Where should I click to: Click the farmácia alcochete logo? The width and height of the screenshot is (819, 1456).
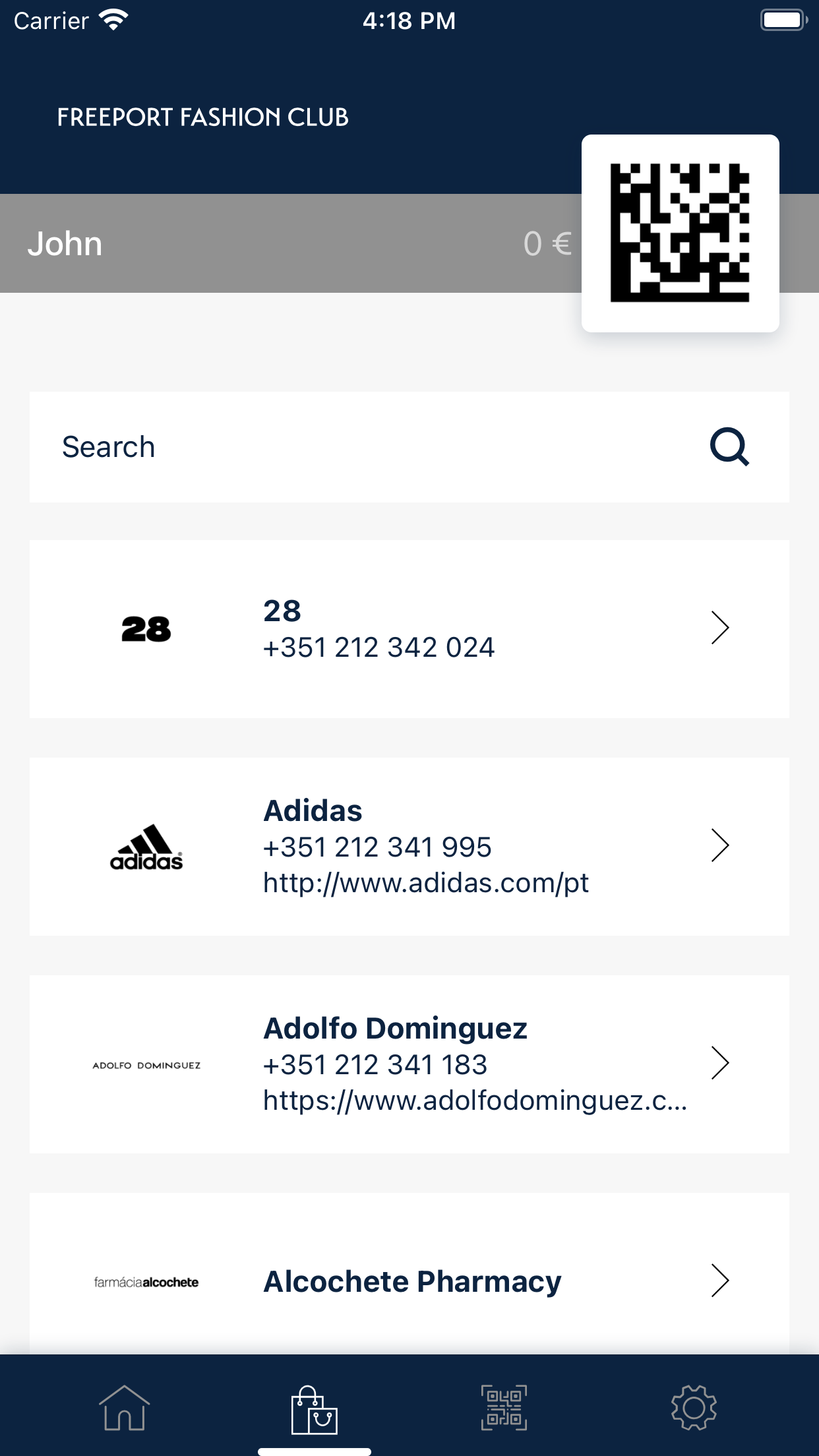coord(146,1279)
